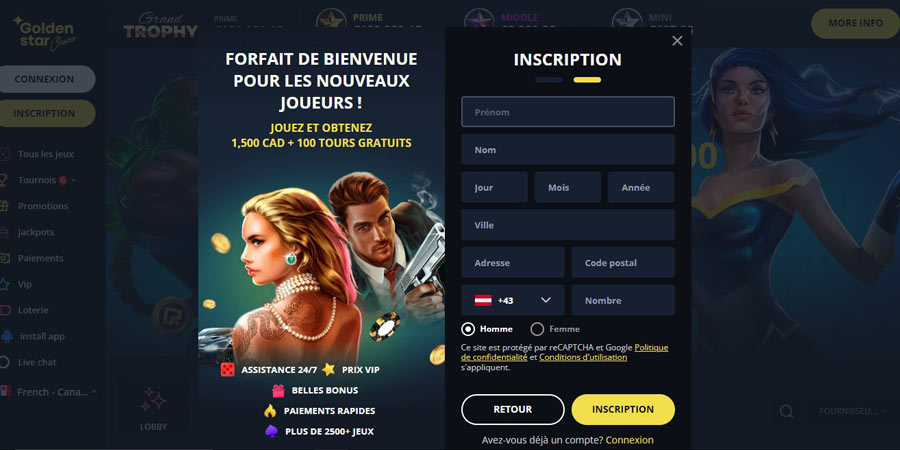Open the Jour dropdown

point(494,187)
